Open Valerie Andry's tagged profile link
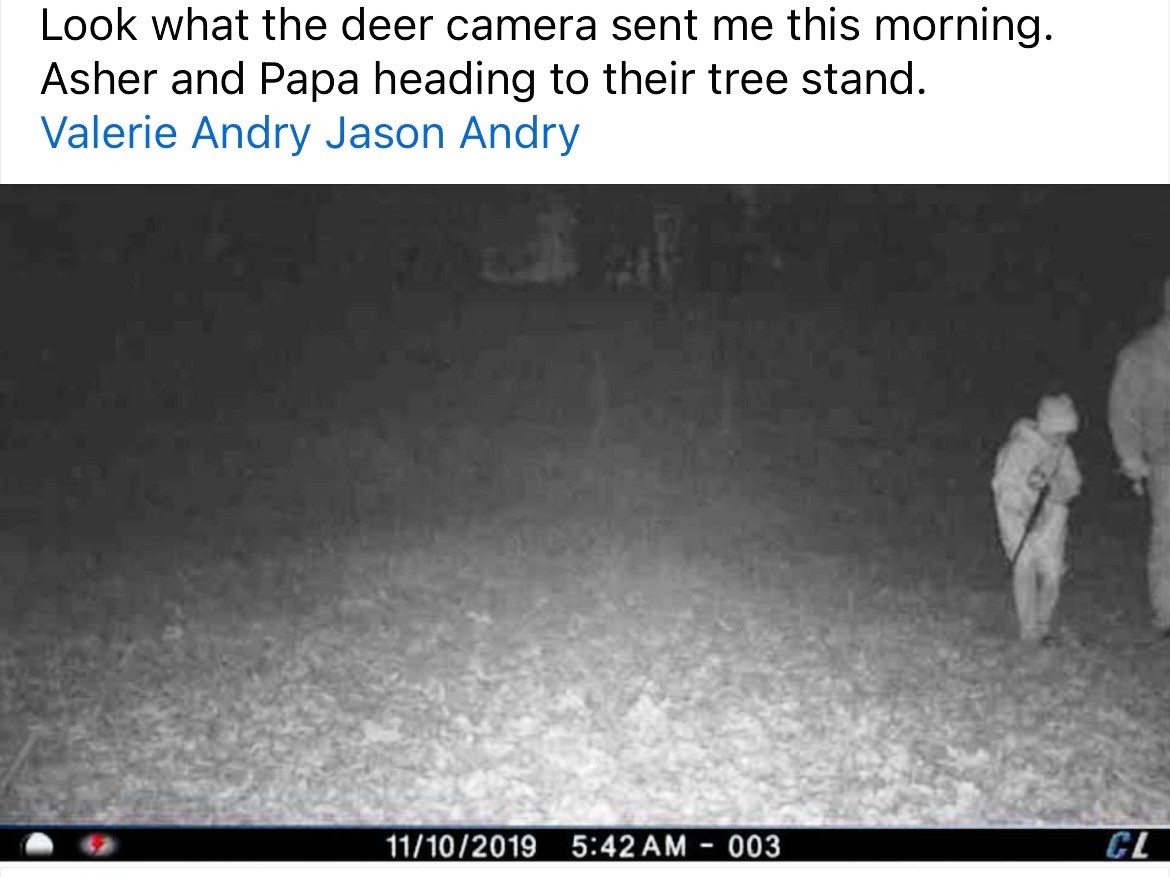 [x=176, y=134]
